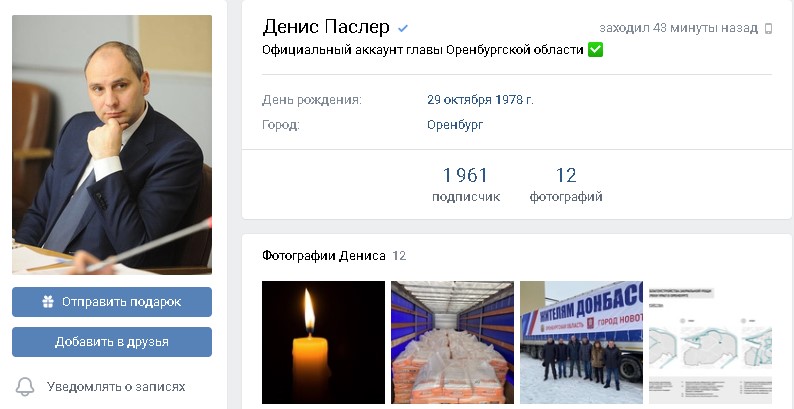View the 12 фотографий counter link
Viewport: 794px width, 409px height.
pos(566,184)
